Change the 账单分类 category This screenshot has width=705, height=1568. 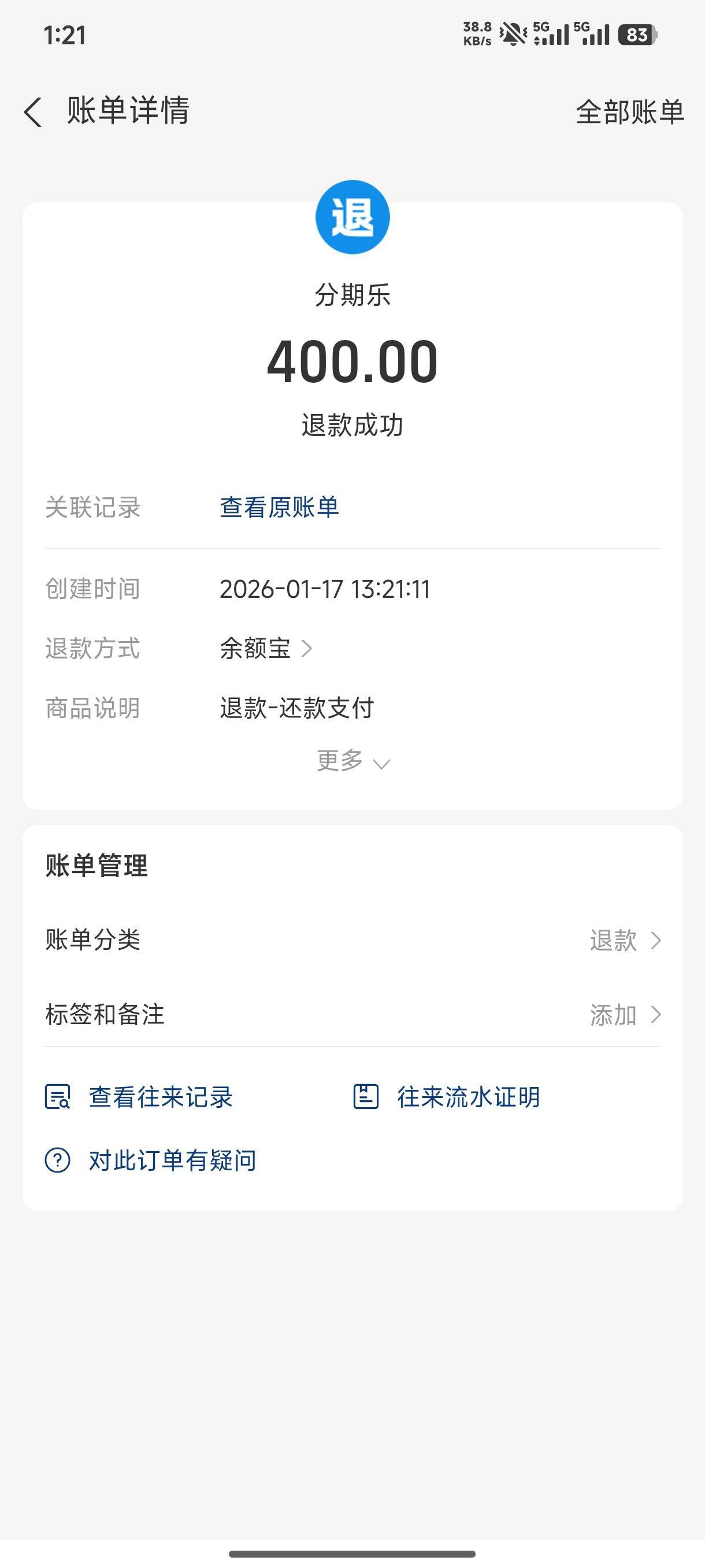coord(353,940)
